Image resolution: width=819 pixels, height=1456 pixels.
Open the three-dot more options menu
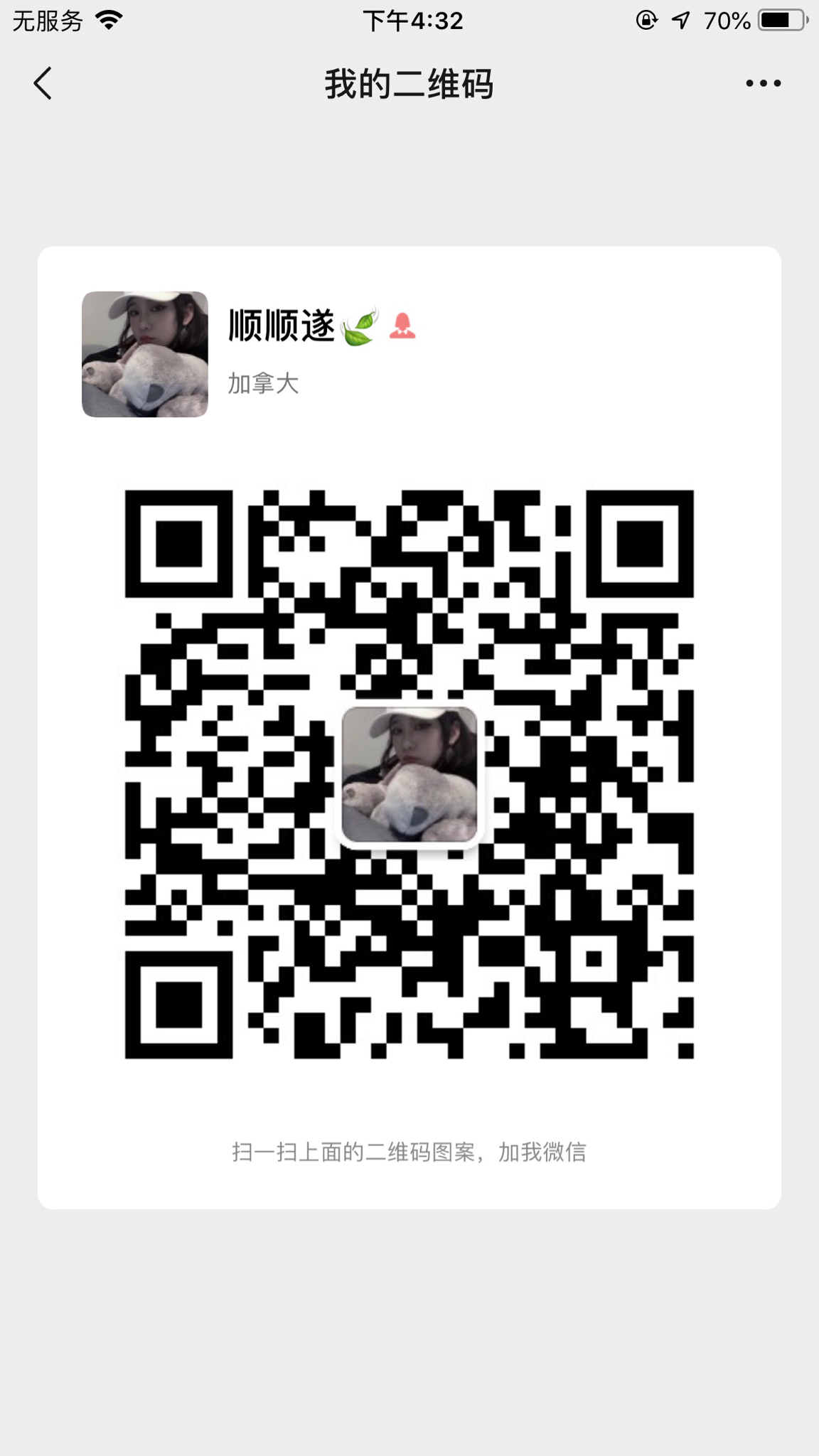tap(763, 84)
